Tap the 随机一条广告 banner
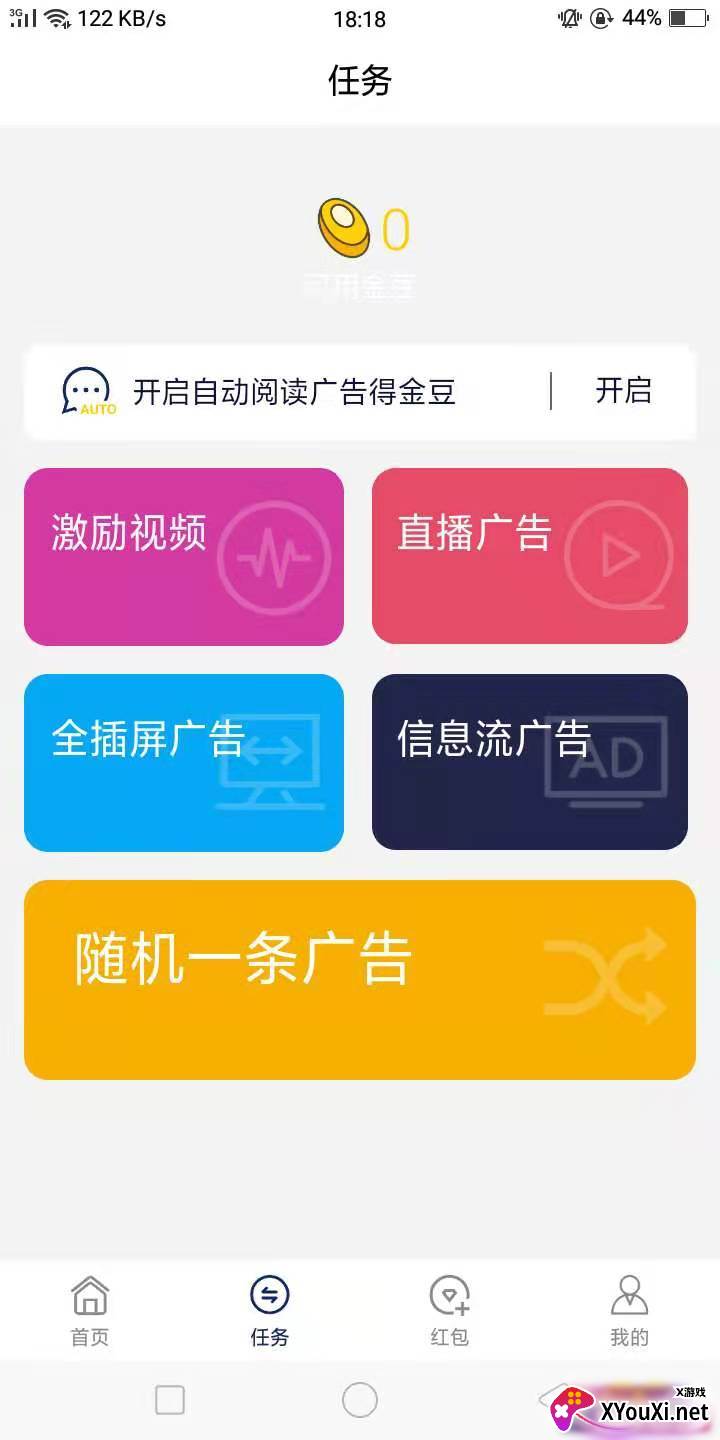Viewport: 720px width, 1440px height. pos(360,980)
